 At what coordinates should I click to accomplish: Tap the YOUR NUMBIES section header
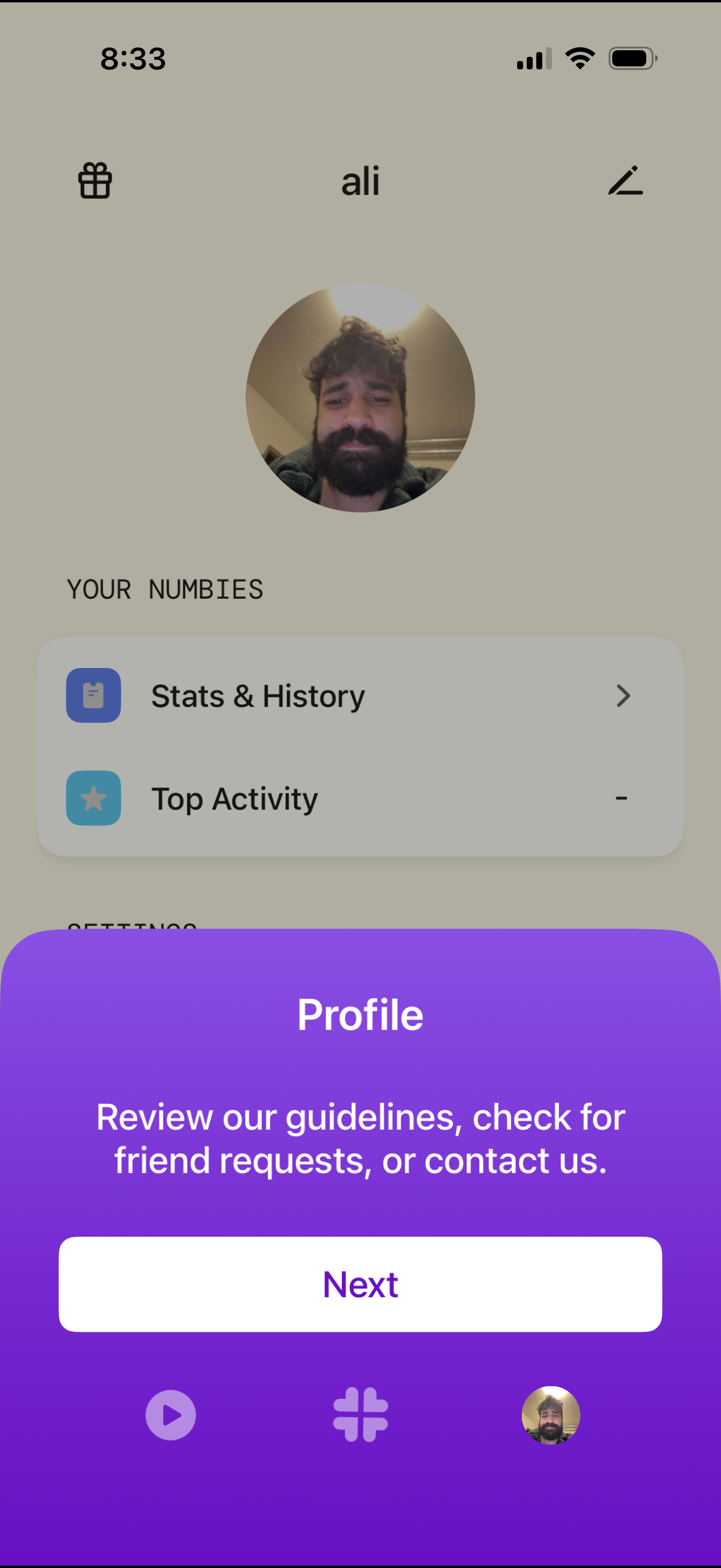[x=165, y=588]
